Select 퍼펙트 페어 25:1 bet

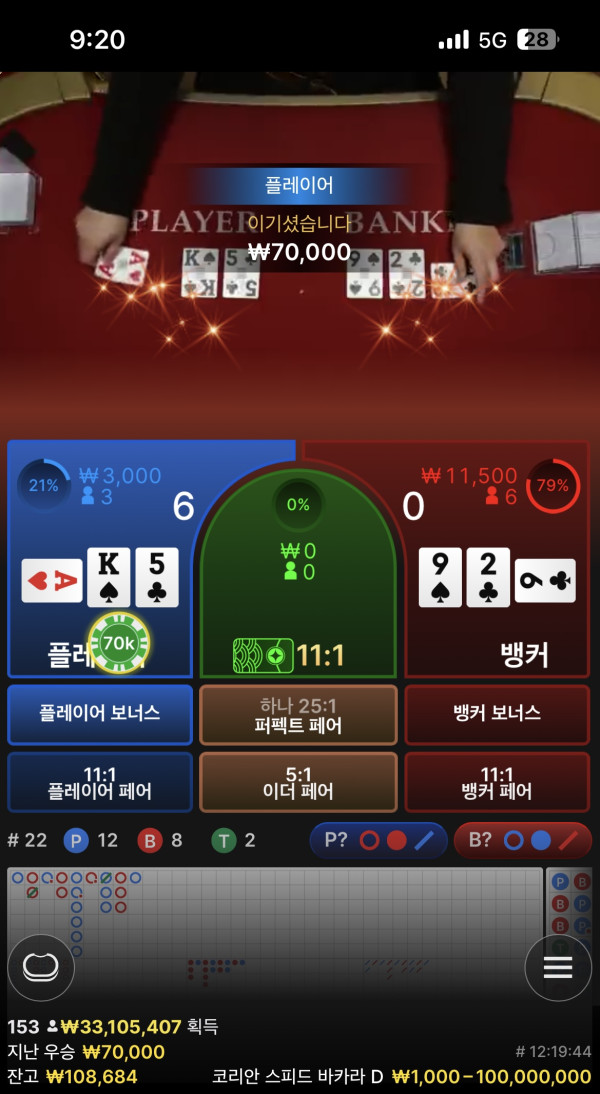[x=298, y=715]
